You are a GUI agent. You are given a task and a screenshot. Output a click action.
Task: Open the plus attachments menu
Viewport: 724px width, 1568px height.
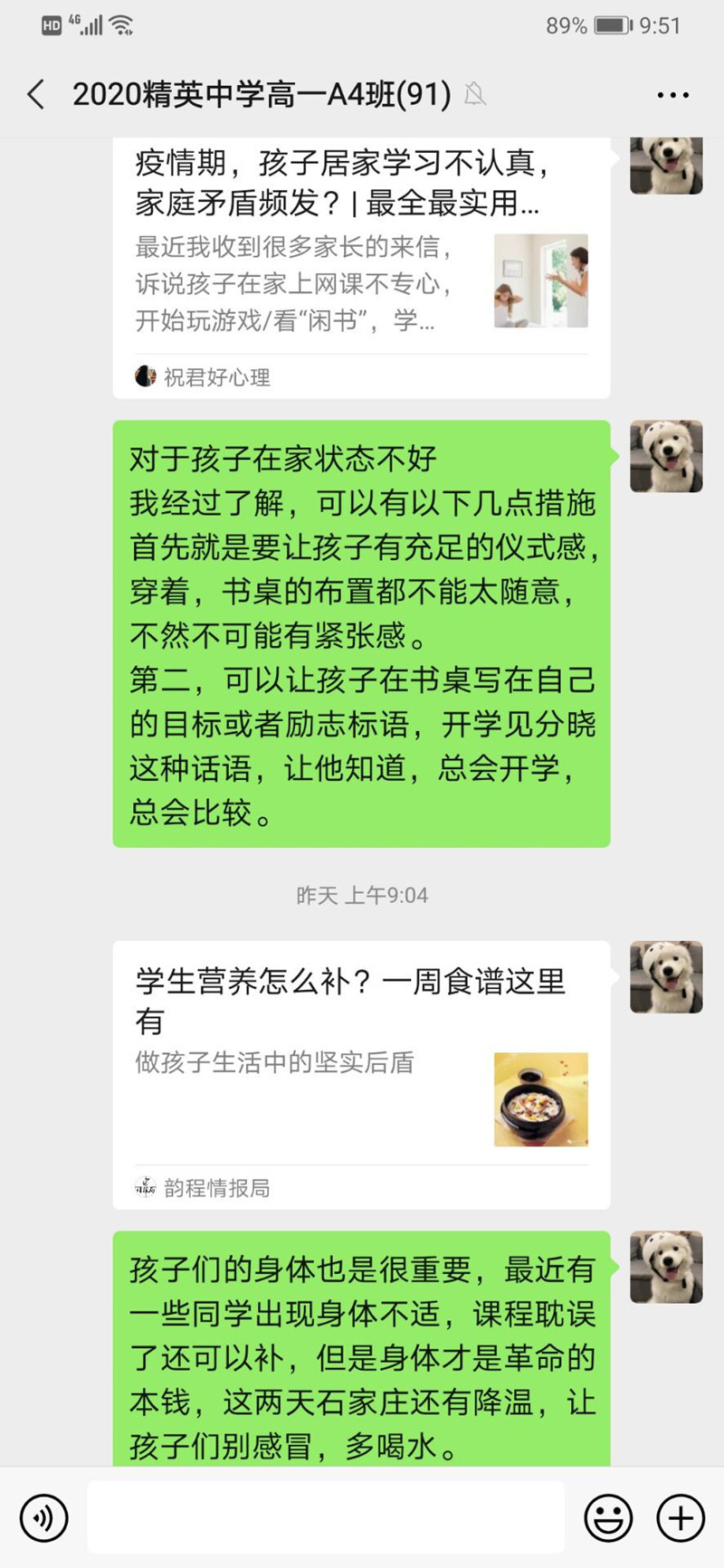coord(681,1517)
